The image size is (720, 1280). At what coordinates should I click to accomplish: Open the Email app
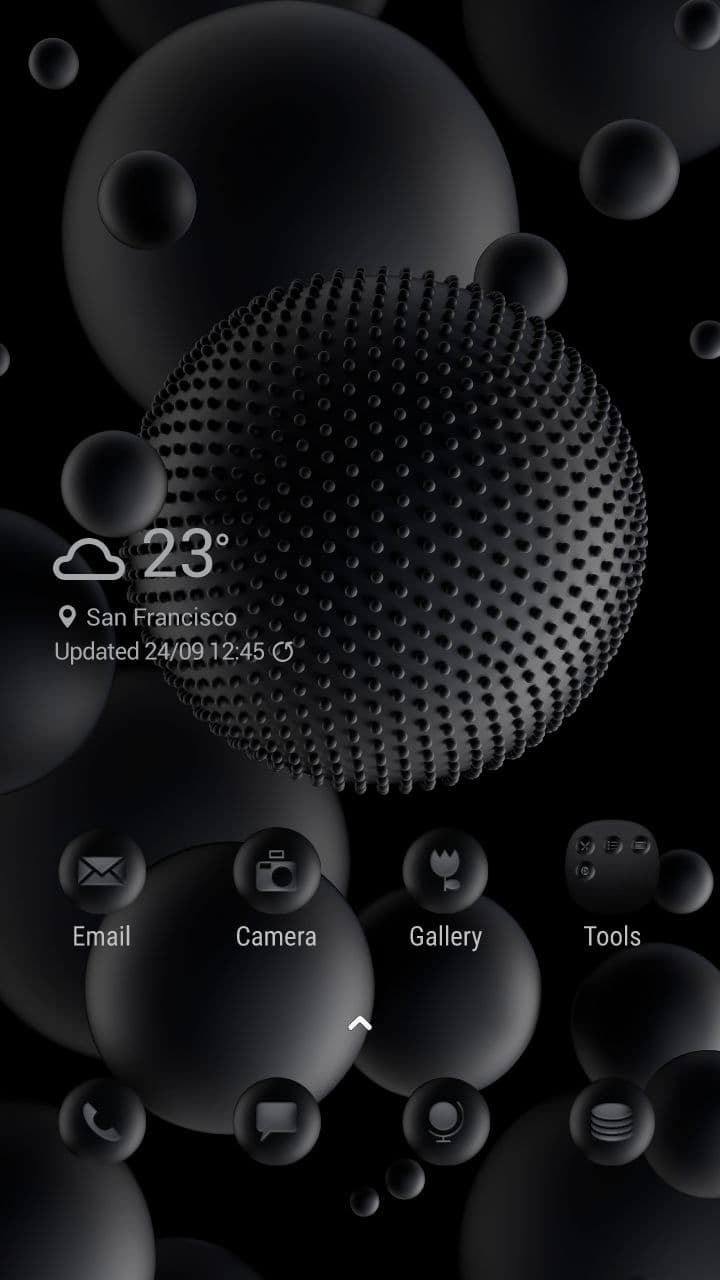coord(100,872)
